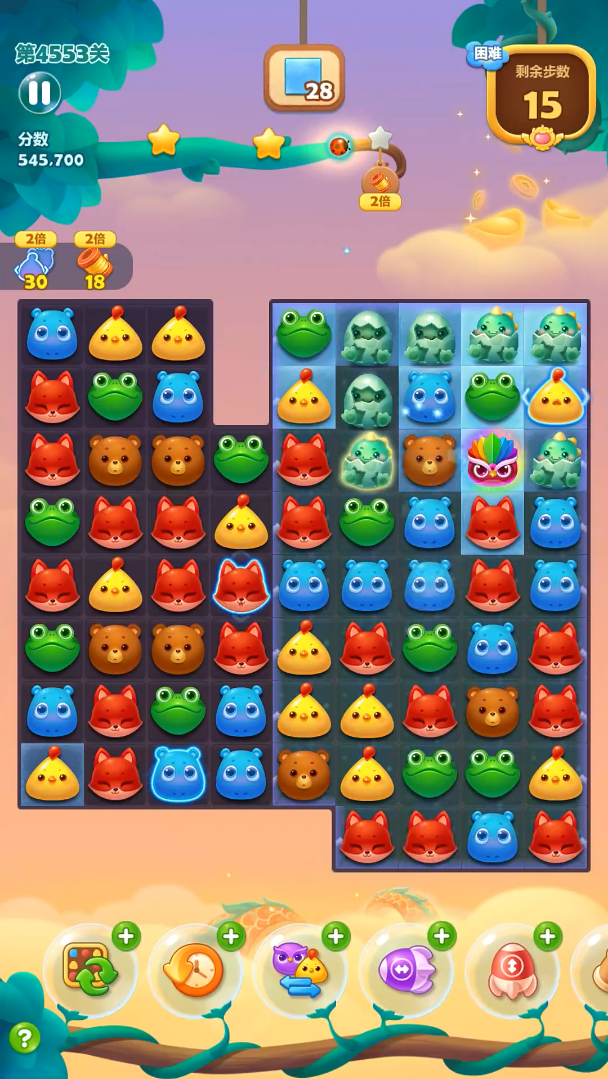Tap the remaining moves panel showing 15
This screenshot has height=1079, width=608.
(541, 95)
